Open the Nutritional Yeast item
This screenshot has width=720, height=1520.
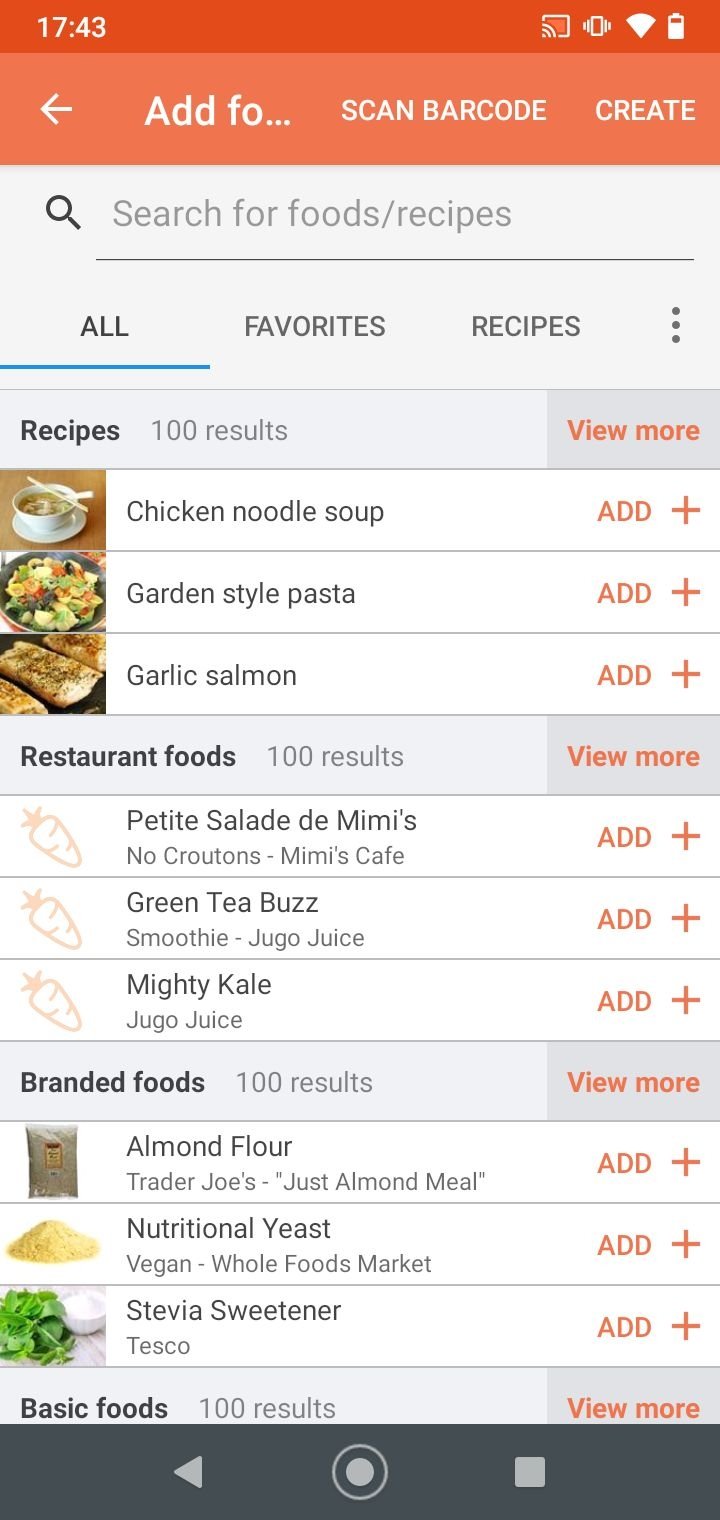(360, 1245)
